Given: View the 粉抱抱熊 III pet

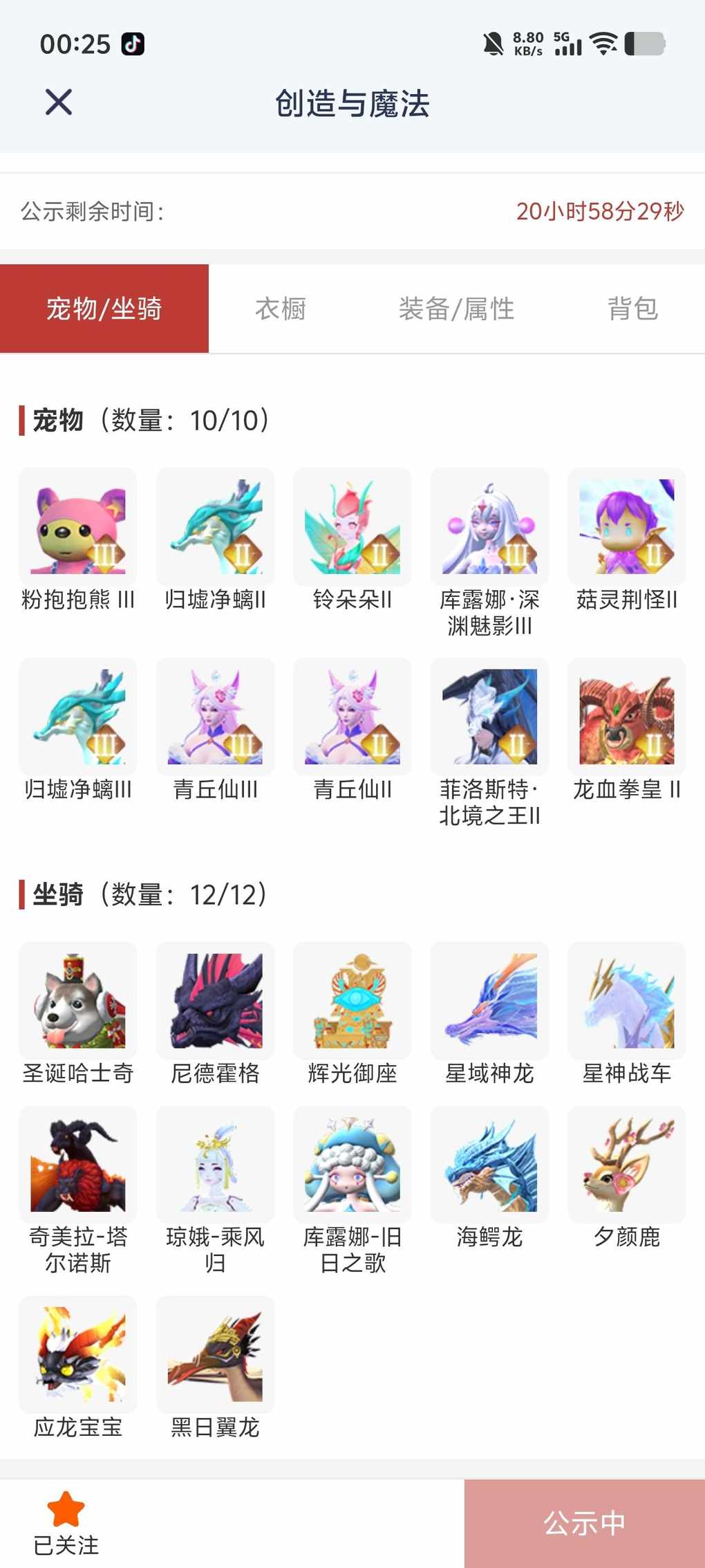Looking at the screenshot, I should [78, 527].
